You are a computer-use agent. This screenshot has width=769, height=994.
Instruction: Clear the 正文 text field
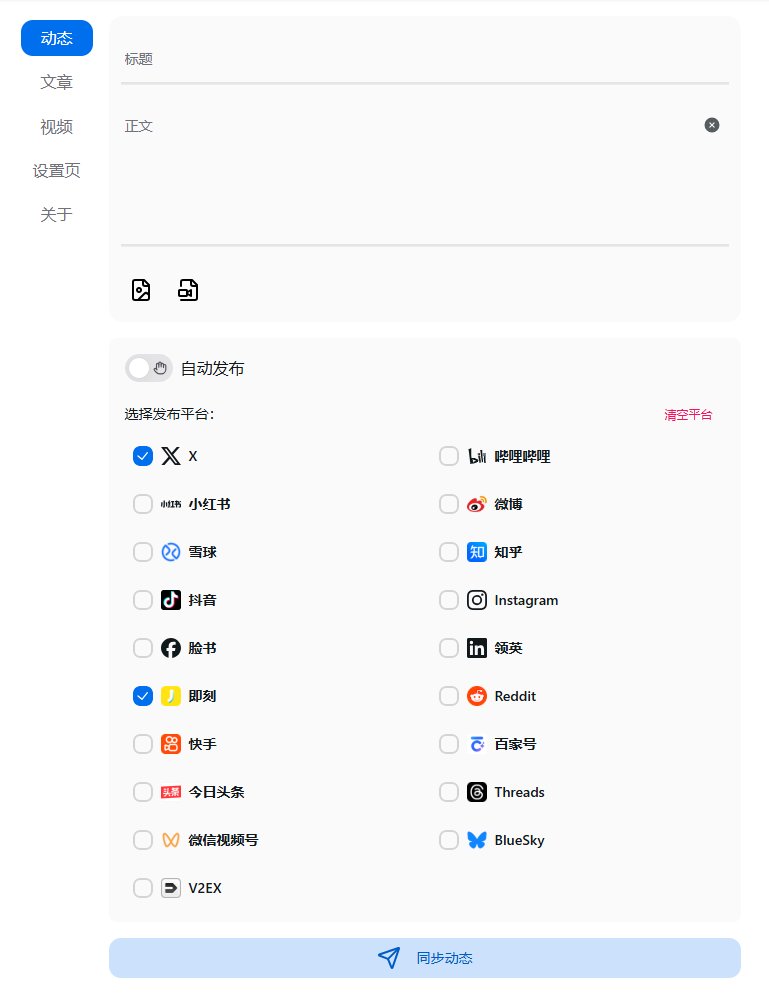tap(711, 125)
